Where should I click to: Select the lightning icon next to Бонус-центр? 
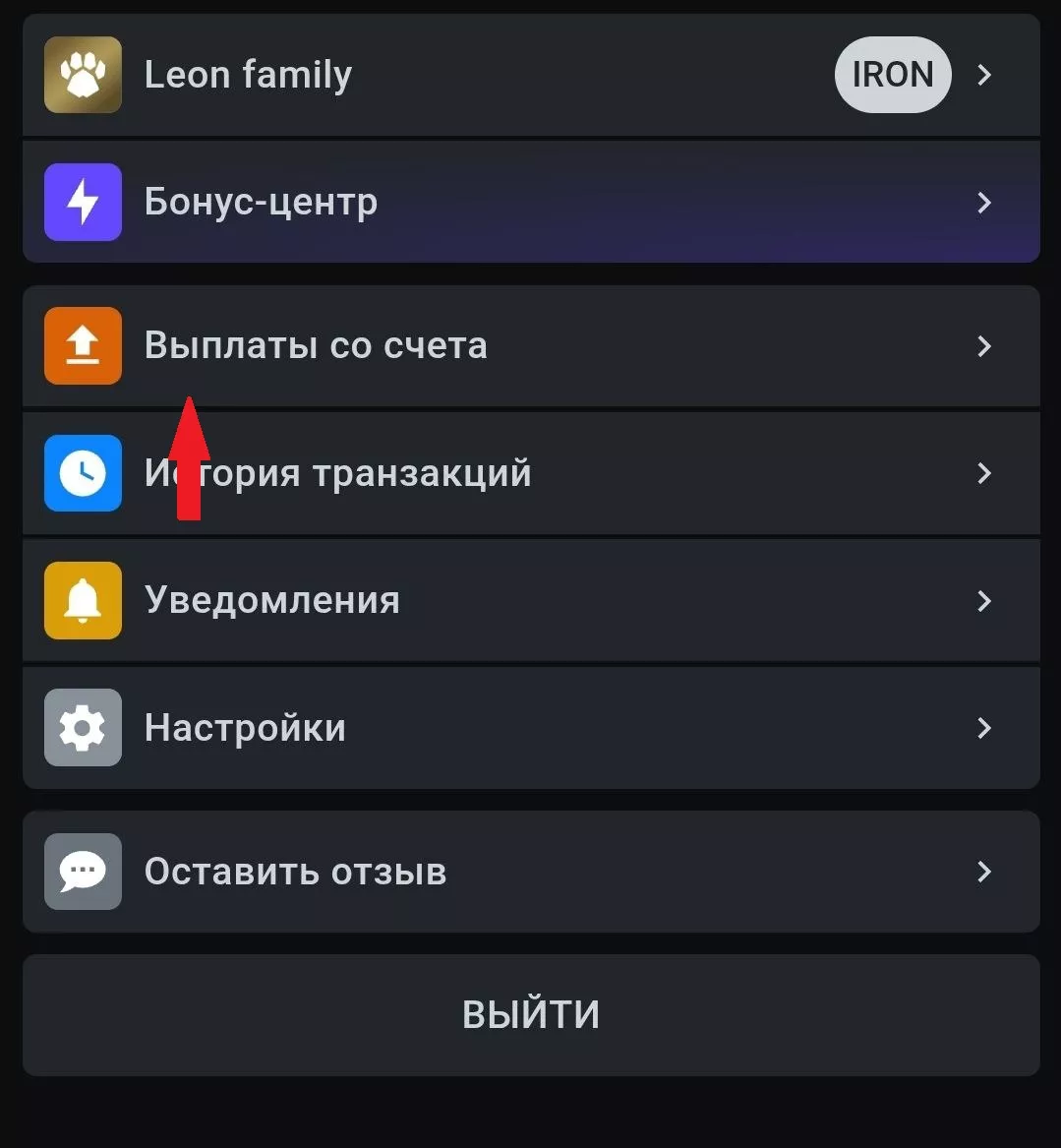coord(83,202)
